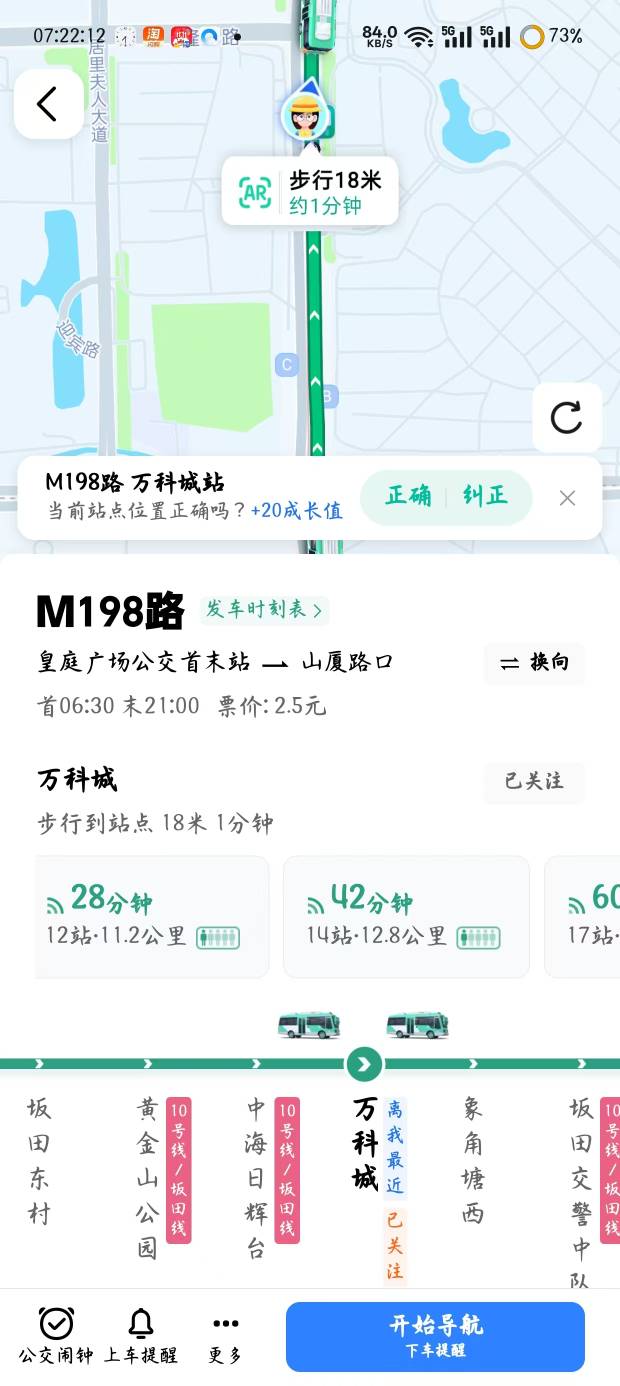Confirm station position with 正确
Viewport: 620px width, 1386px height.
coord(408,497)
